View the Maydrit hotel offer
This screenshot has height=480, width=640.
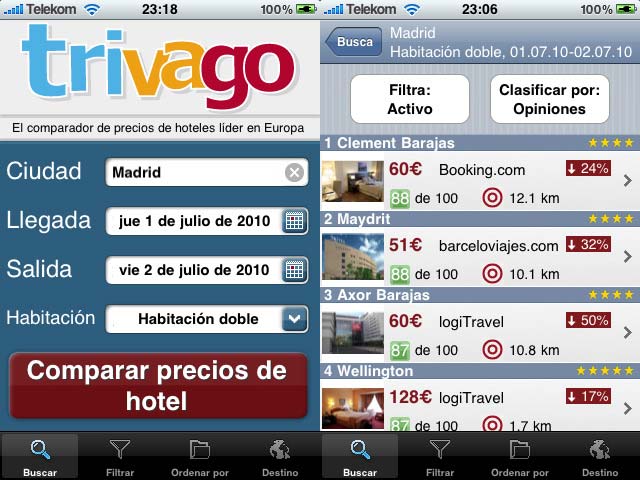click(480, 256)
